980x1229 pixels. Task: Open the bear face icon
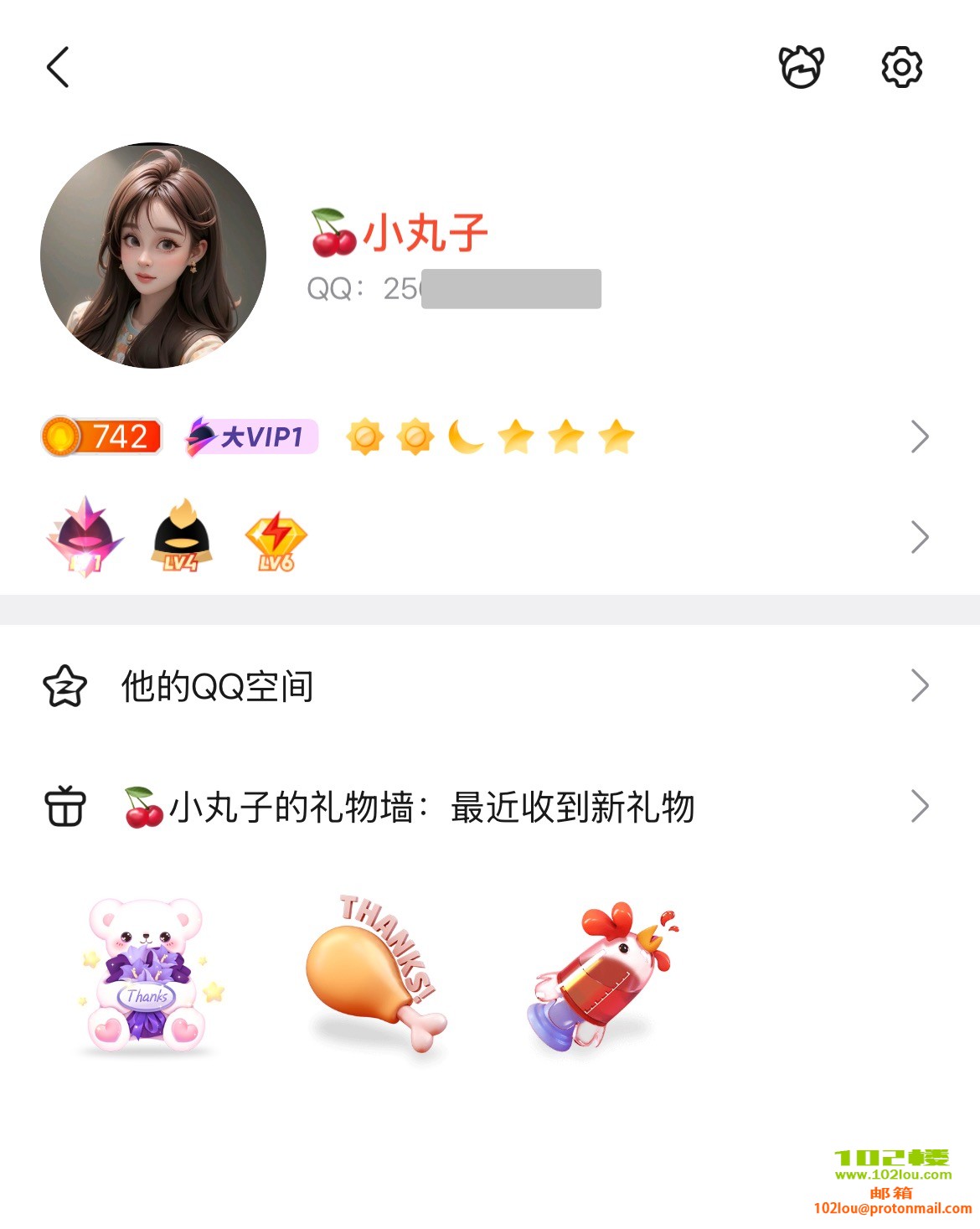(801, 67)
